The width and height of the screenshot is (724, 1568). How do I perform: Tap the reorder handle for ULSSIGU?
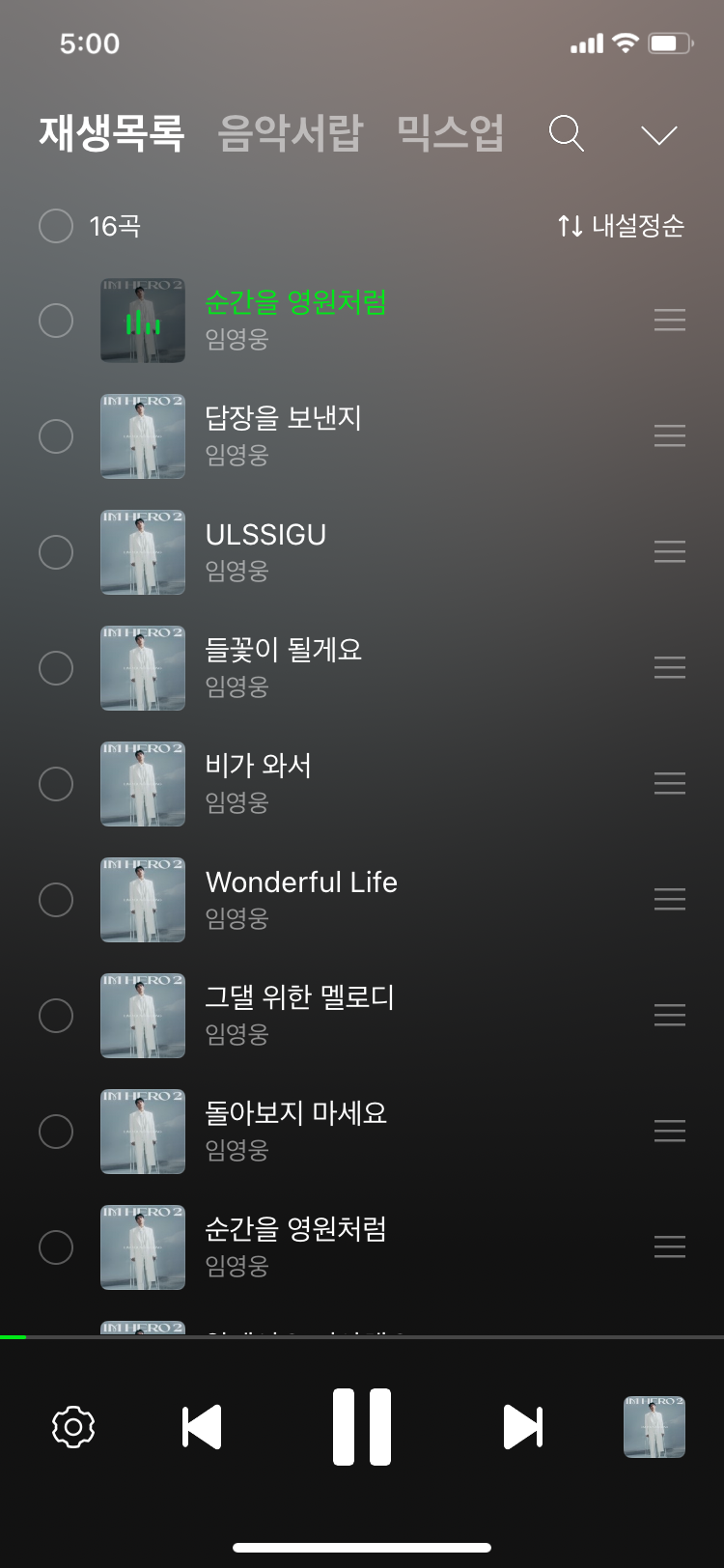[670, 551]
